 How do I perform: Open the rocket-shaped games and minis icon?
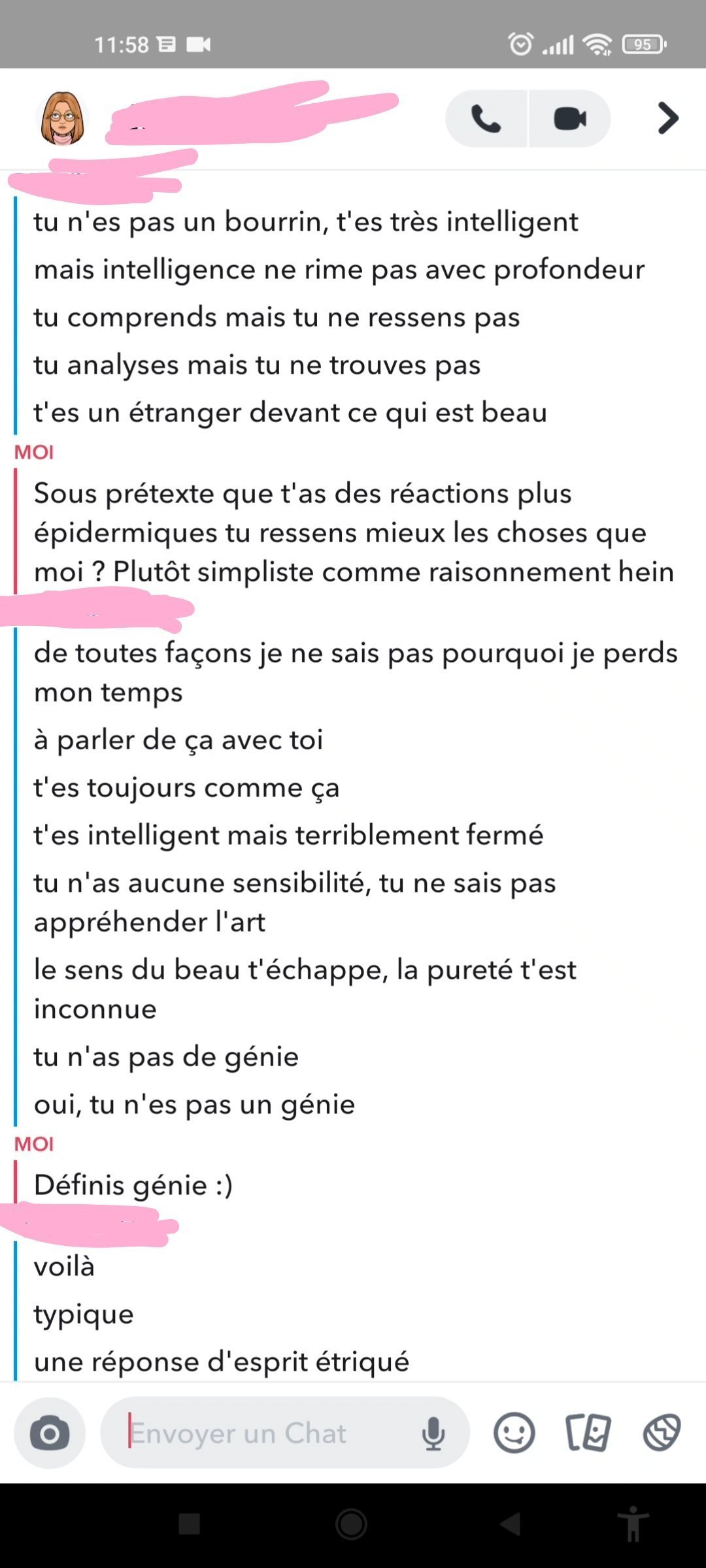tap(662, 1433)
